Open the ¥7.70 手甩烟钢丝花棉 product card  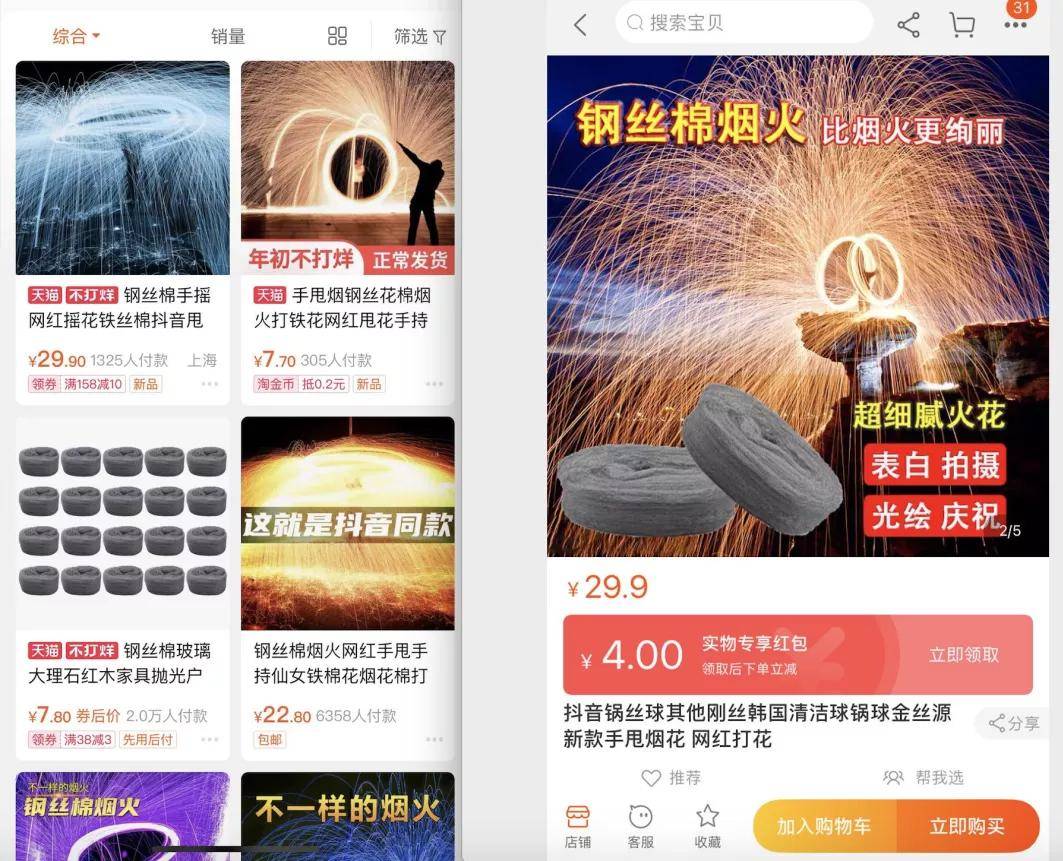pyautogui.click(x=347, y=230)
